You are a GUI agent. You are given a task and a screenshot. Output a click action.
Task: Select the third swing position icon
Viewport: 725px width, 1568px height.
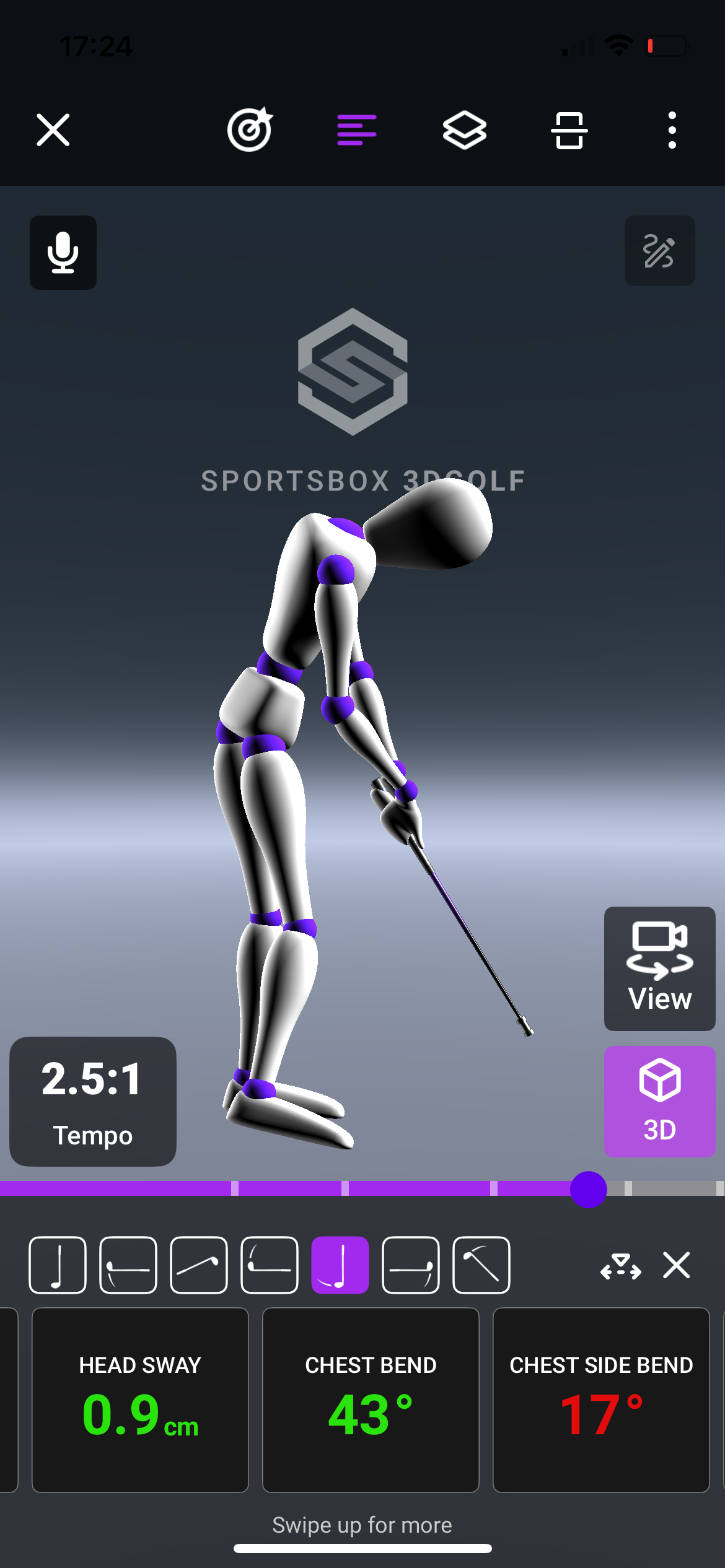coord(199,1265)
